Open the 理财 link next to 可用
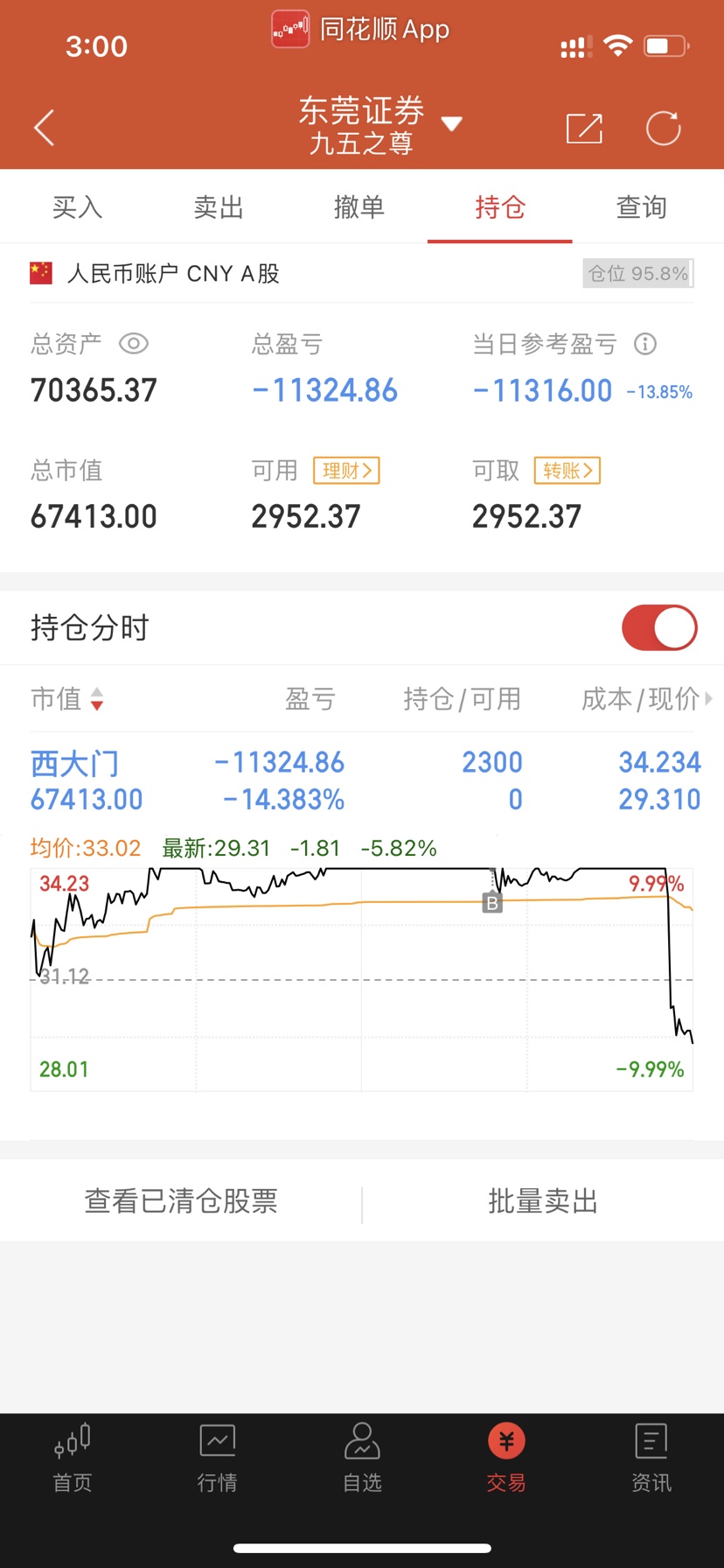The width and height of the screenshot is (724, 1568). click(346, 471)
